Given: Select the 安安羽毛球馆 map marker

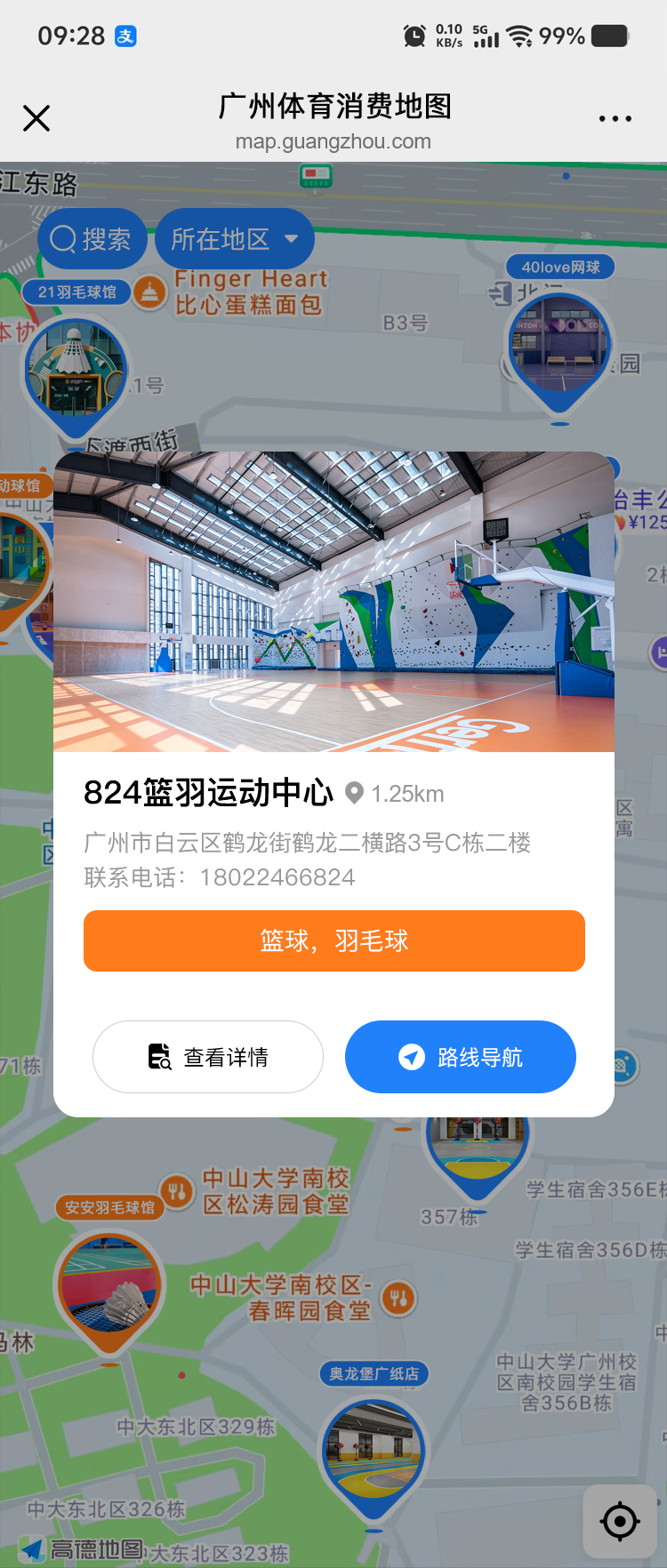Looking at the screenshot, I should point(109,1286).
